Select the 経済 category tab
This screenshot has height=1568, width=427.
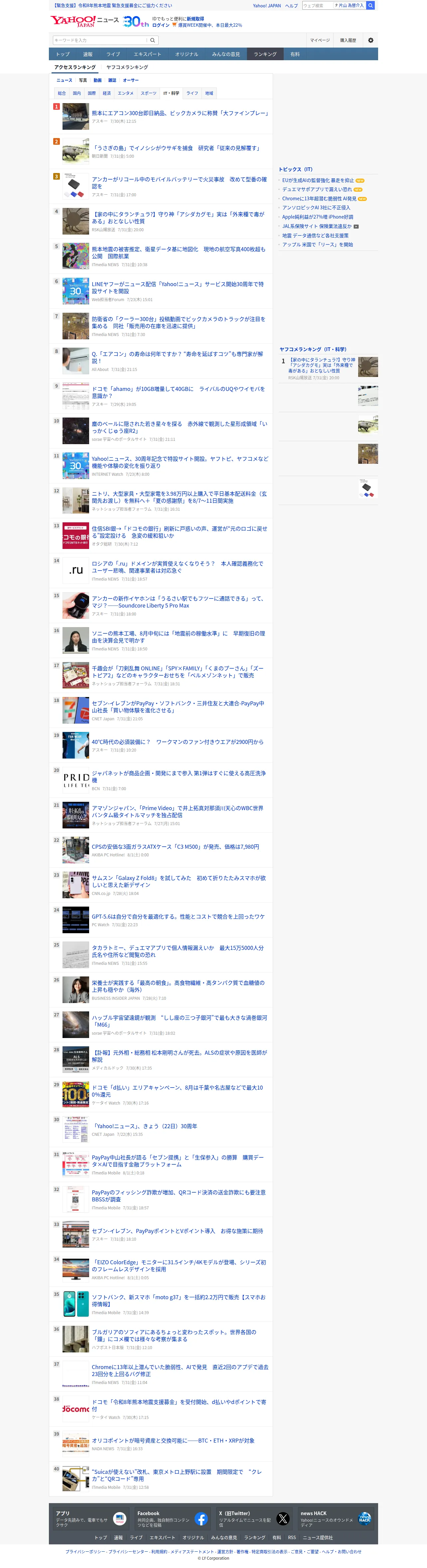coord(106,93)
